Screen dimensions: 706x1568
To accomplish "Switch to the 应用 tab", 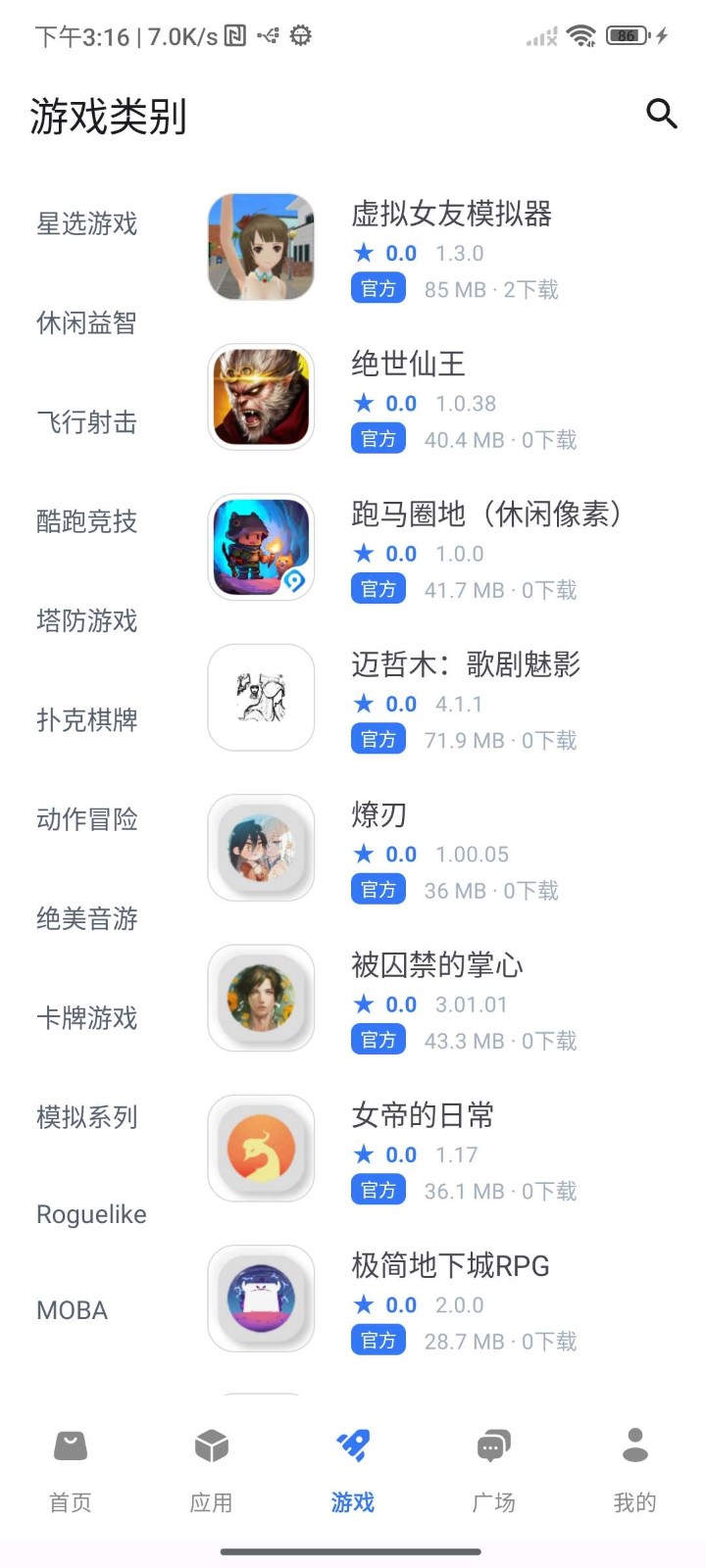I will 211,1468.
